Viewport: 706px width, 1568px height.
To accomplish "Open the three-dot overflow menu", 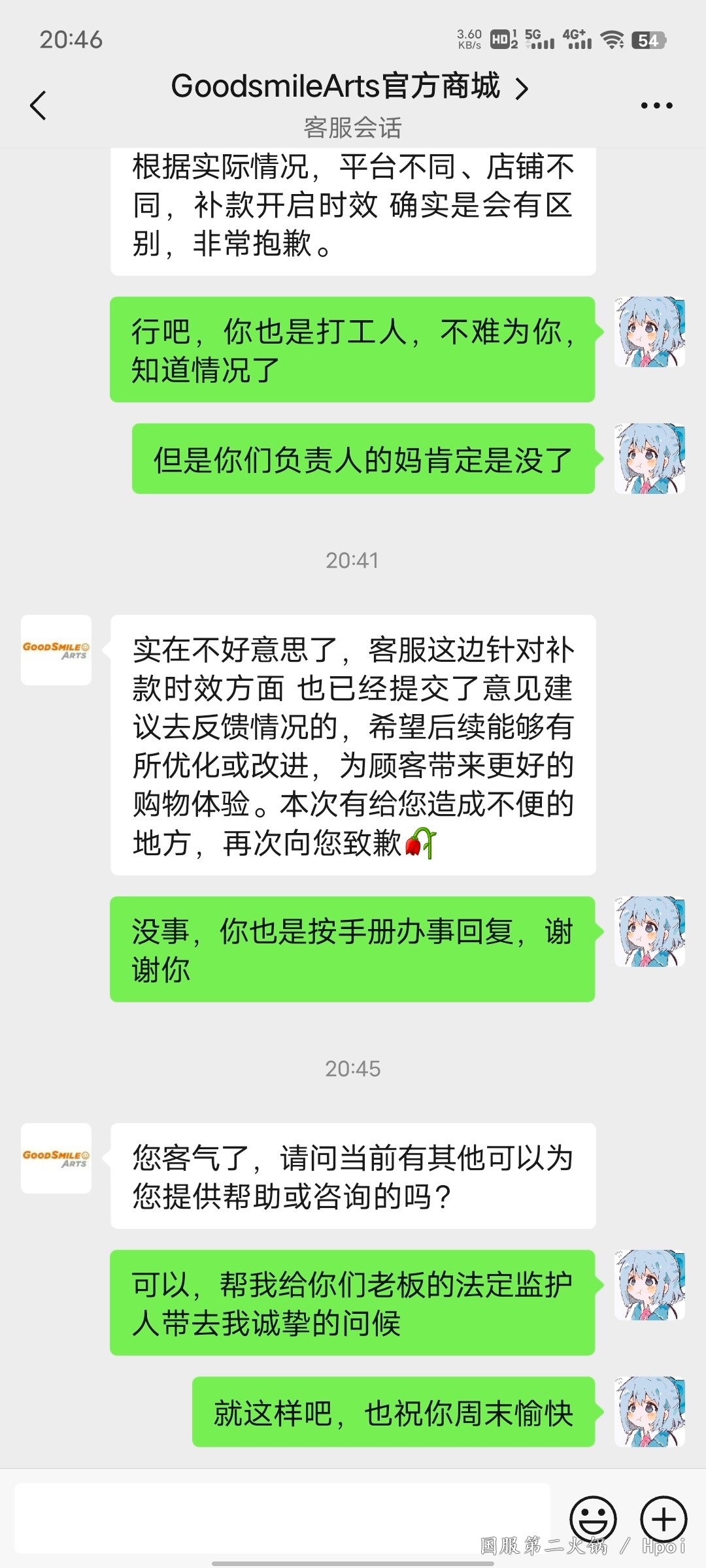I will 656,105.
